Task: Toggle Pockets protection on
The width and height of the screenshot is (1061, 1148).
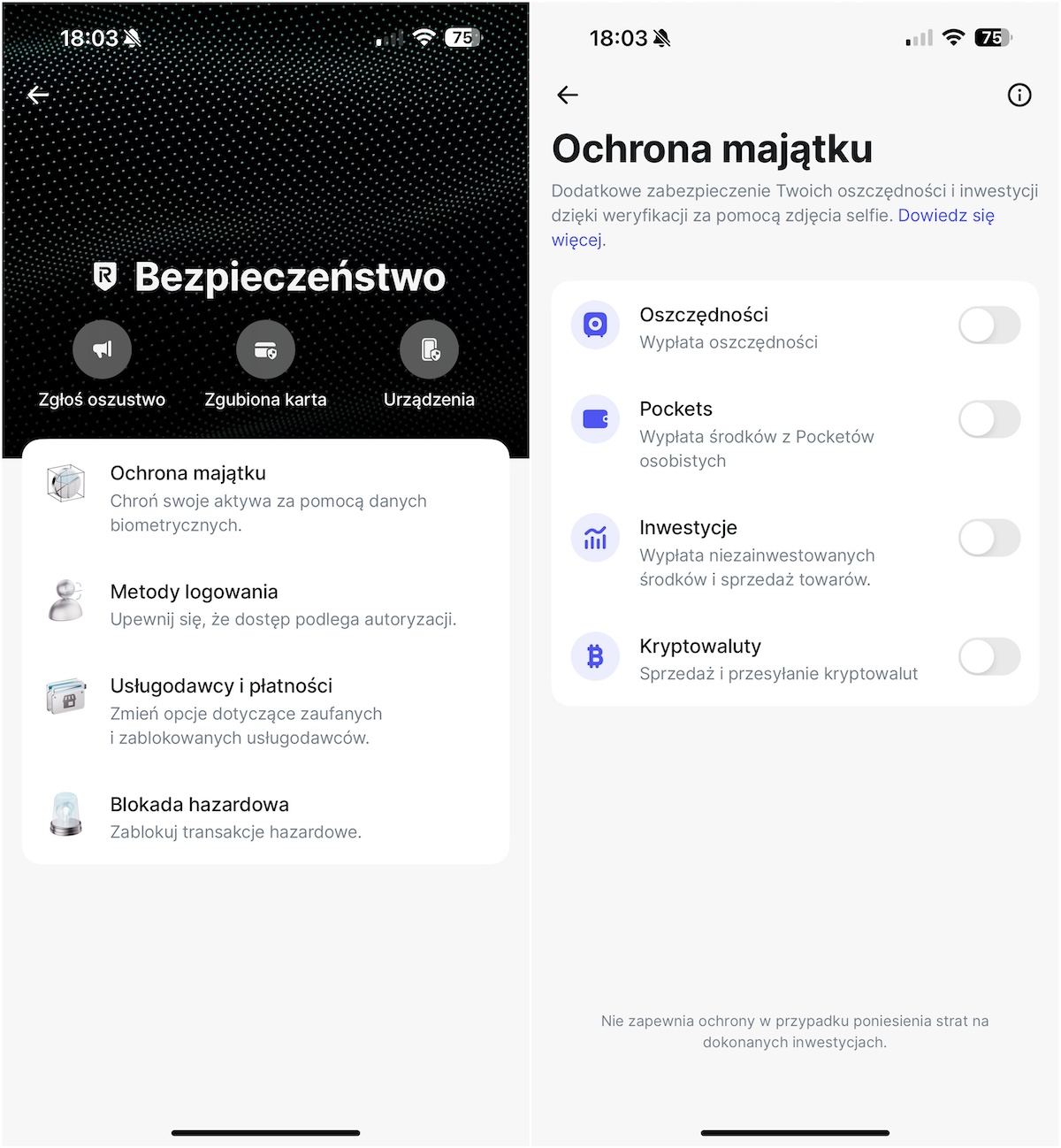Action: click(988, 419)
